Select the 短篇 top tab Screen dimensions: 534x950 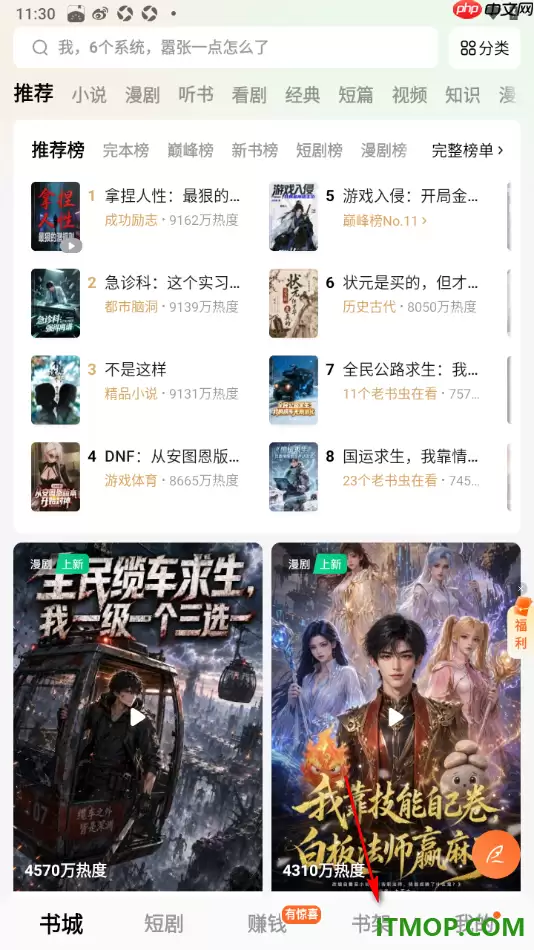(356, 95)
